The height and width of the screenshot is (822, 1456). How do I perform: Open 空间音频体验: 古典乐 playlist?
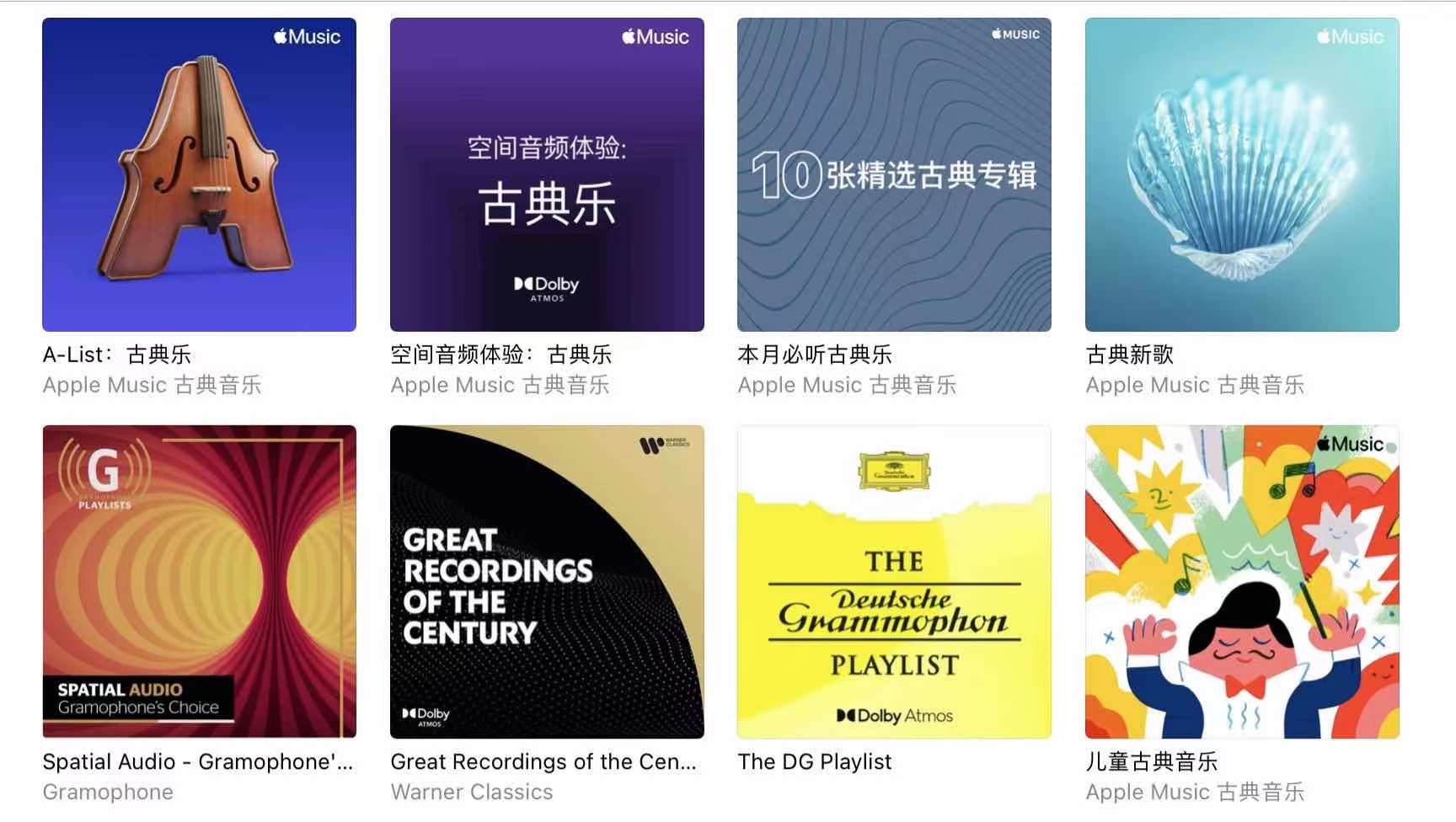pos(547,174)
